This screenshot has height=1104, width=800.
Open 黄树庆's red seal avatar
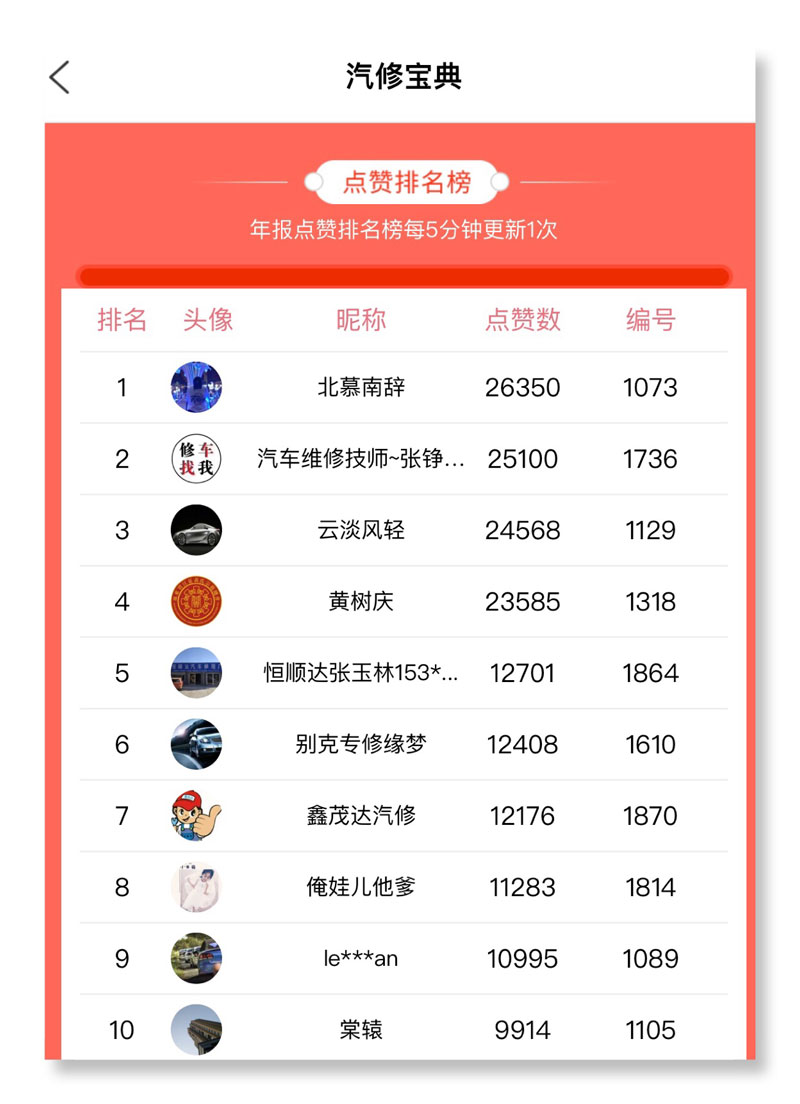pyautogui.click(x=196, y=602)
